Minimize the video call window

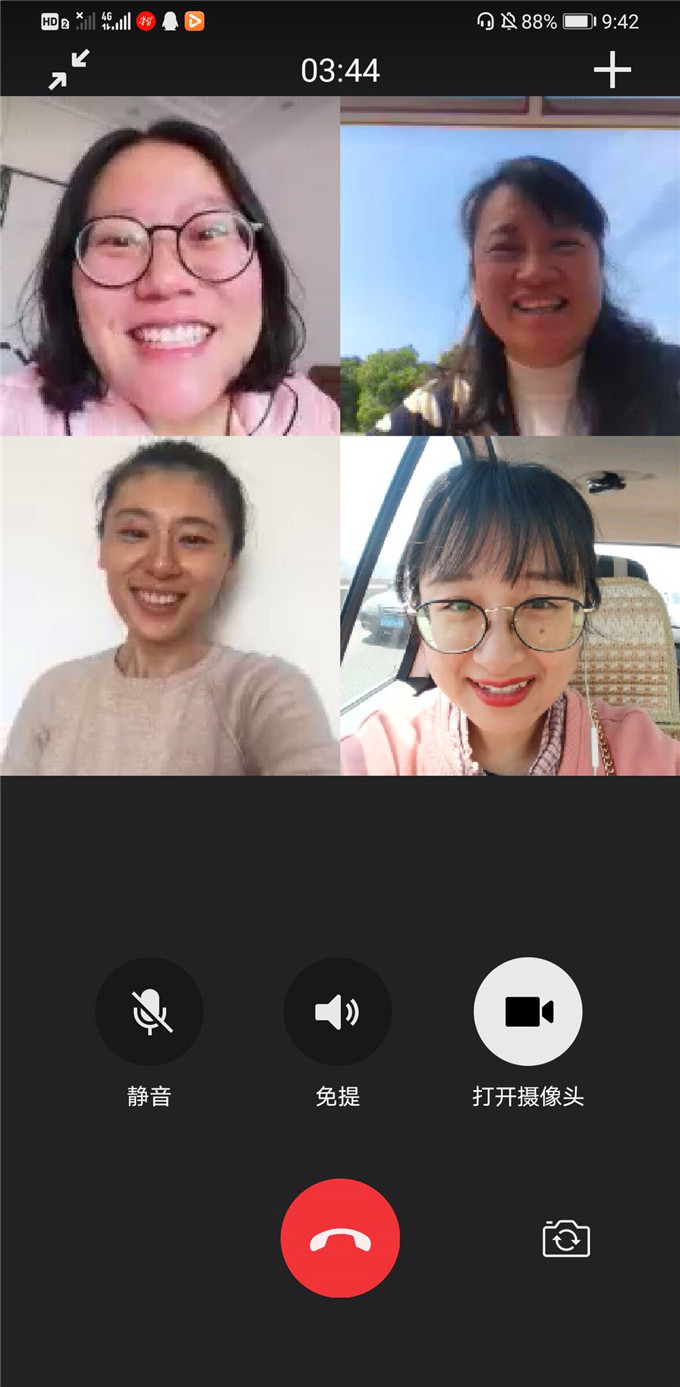(x=69, y=70)
